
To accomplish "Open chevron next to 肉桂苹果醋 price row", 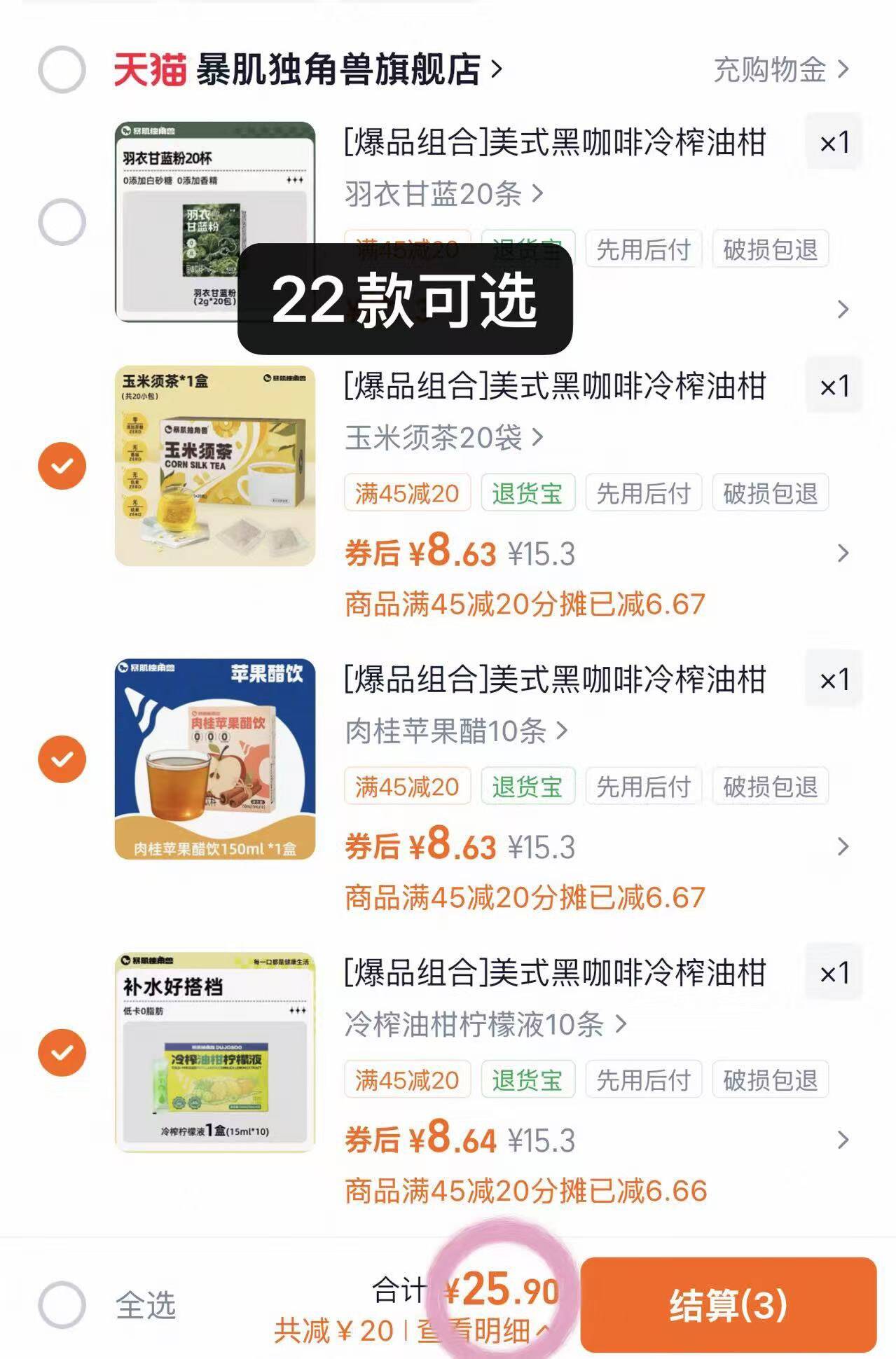I will pyautogui.click(x=842, y=848).
